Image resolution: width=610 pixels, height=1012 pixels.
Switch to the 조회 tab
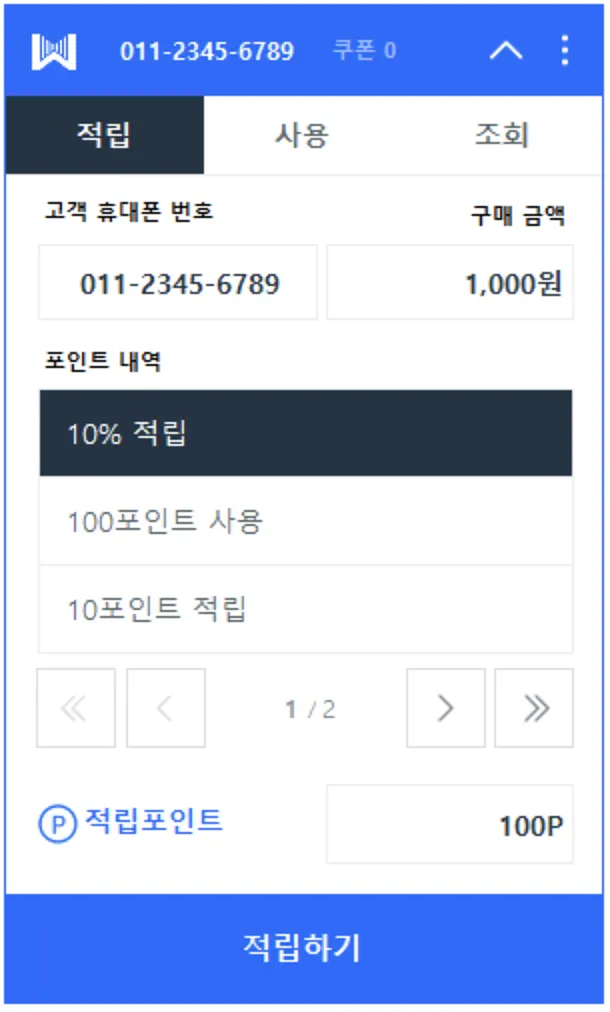tap(501, 135)
